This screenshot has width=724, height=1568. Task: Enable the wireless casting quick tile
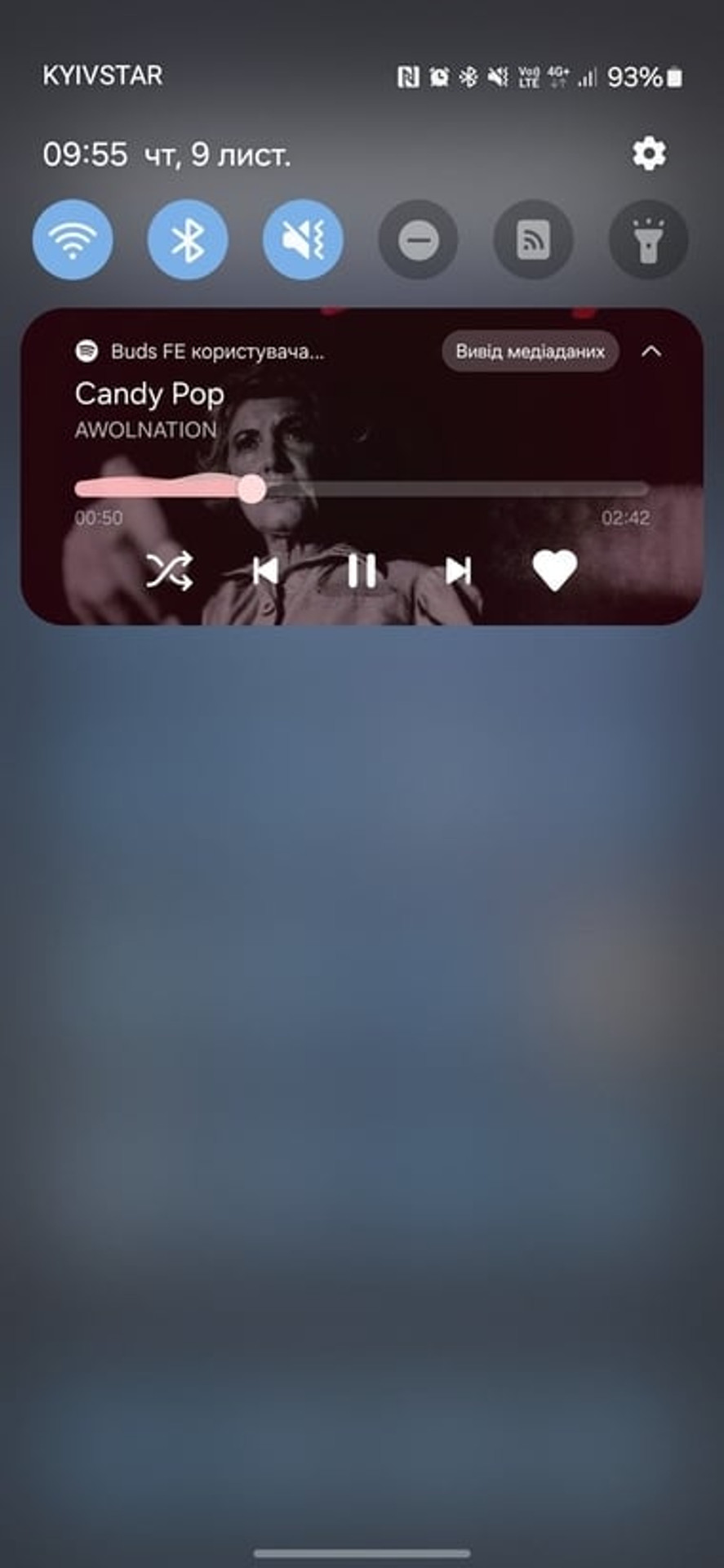(x=533, y=240)
